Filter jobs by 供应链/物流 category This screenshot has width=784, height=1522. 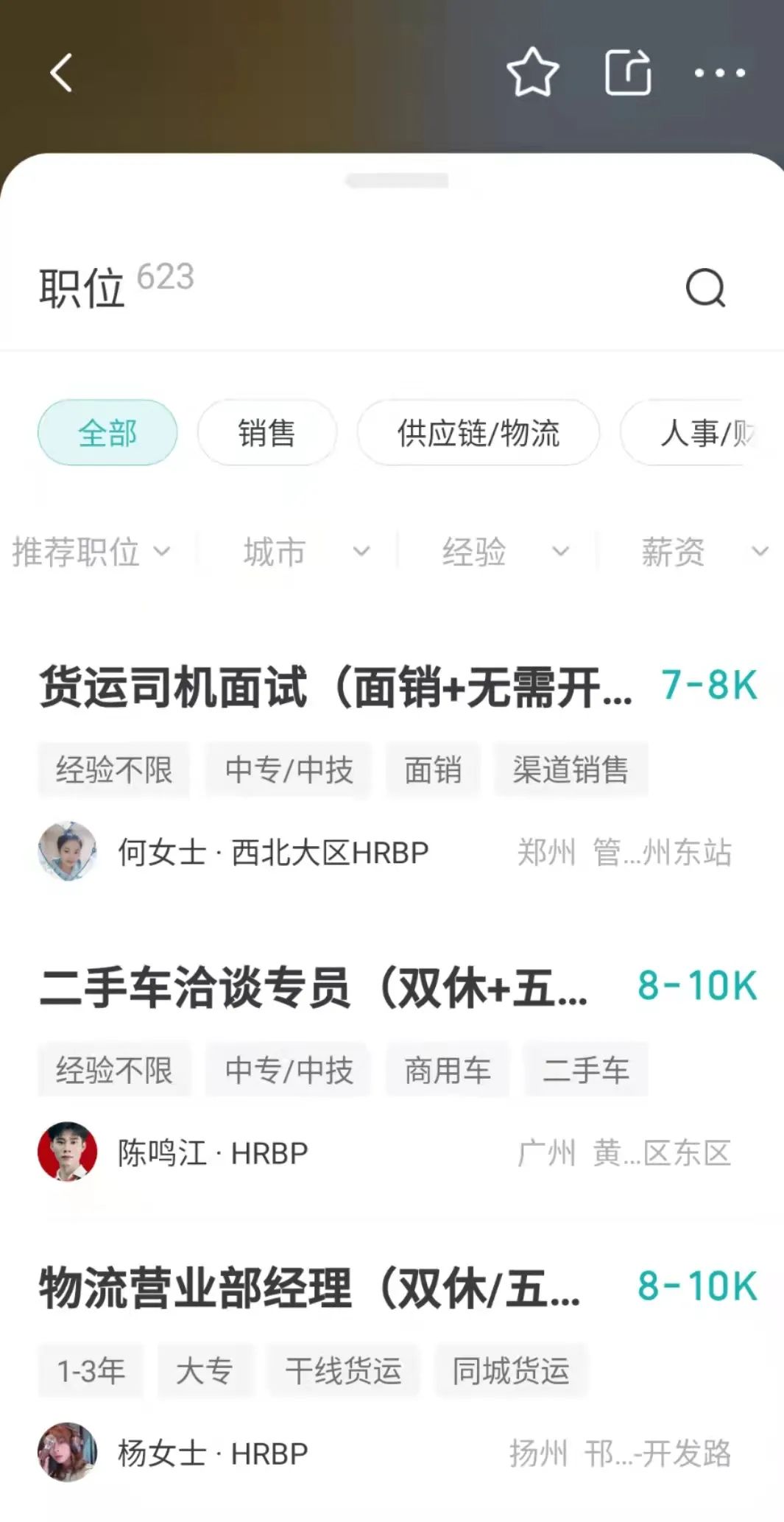pos(478,433)
